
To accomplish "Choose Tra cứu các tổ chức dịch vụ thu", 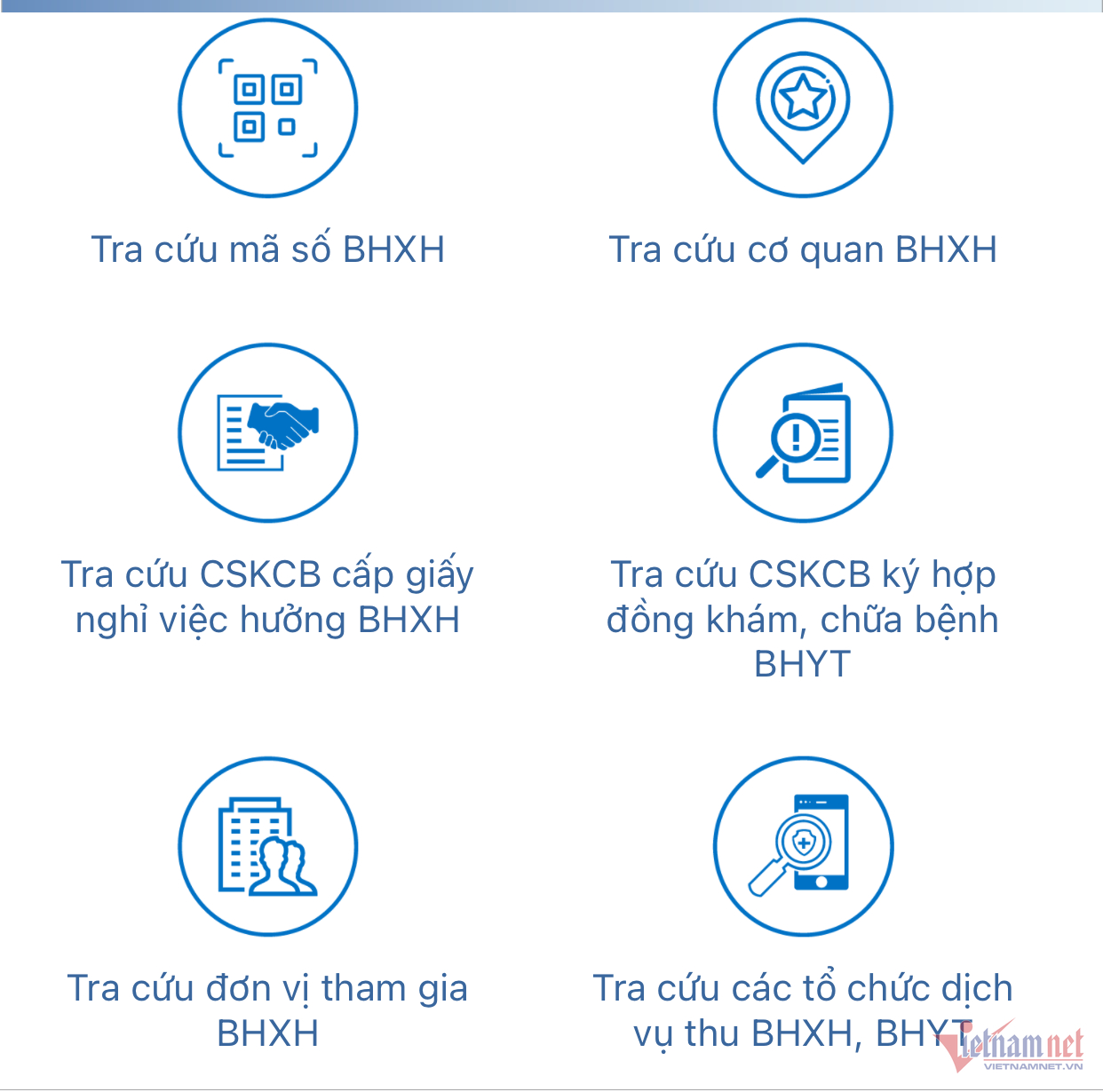I will pyautogui.click(x=803, y=846).
